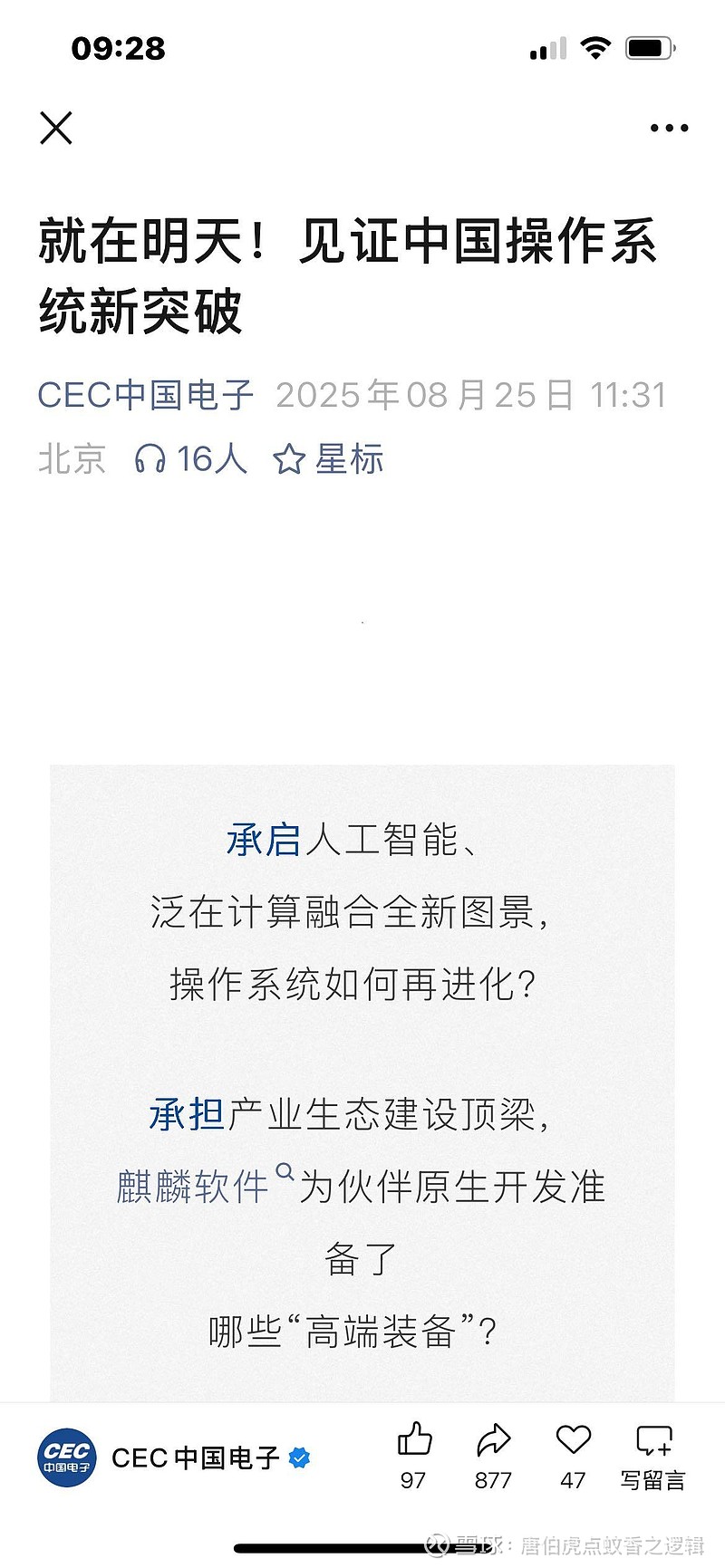The width and height of the screenshot is (725, 1568).
Task: Tap the heart icon to favorite
Action: click(573, 1455)
